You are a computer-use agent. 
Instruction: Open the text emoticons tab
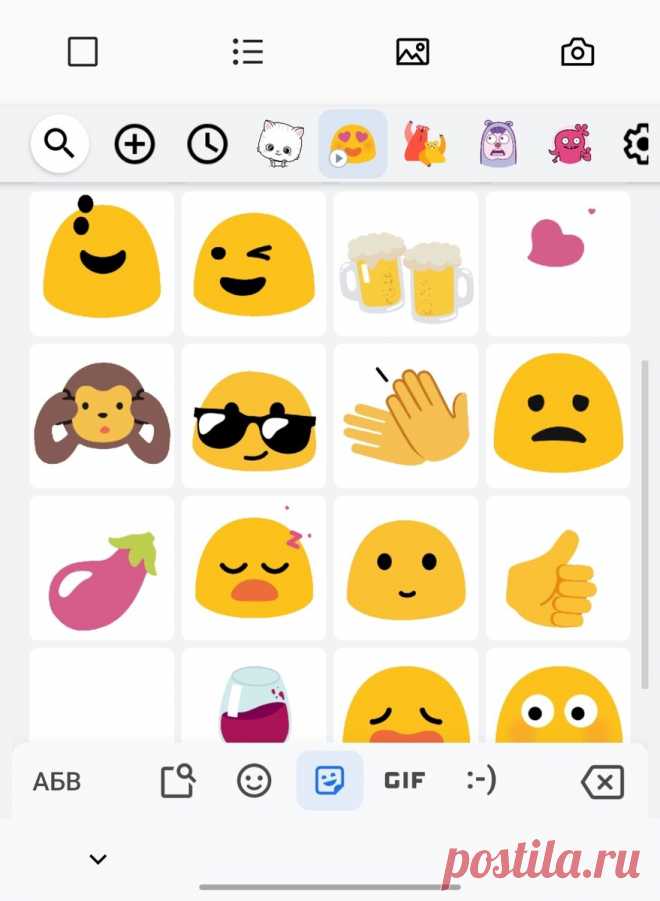481,781
